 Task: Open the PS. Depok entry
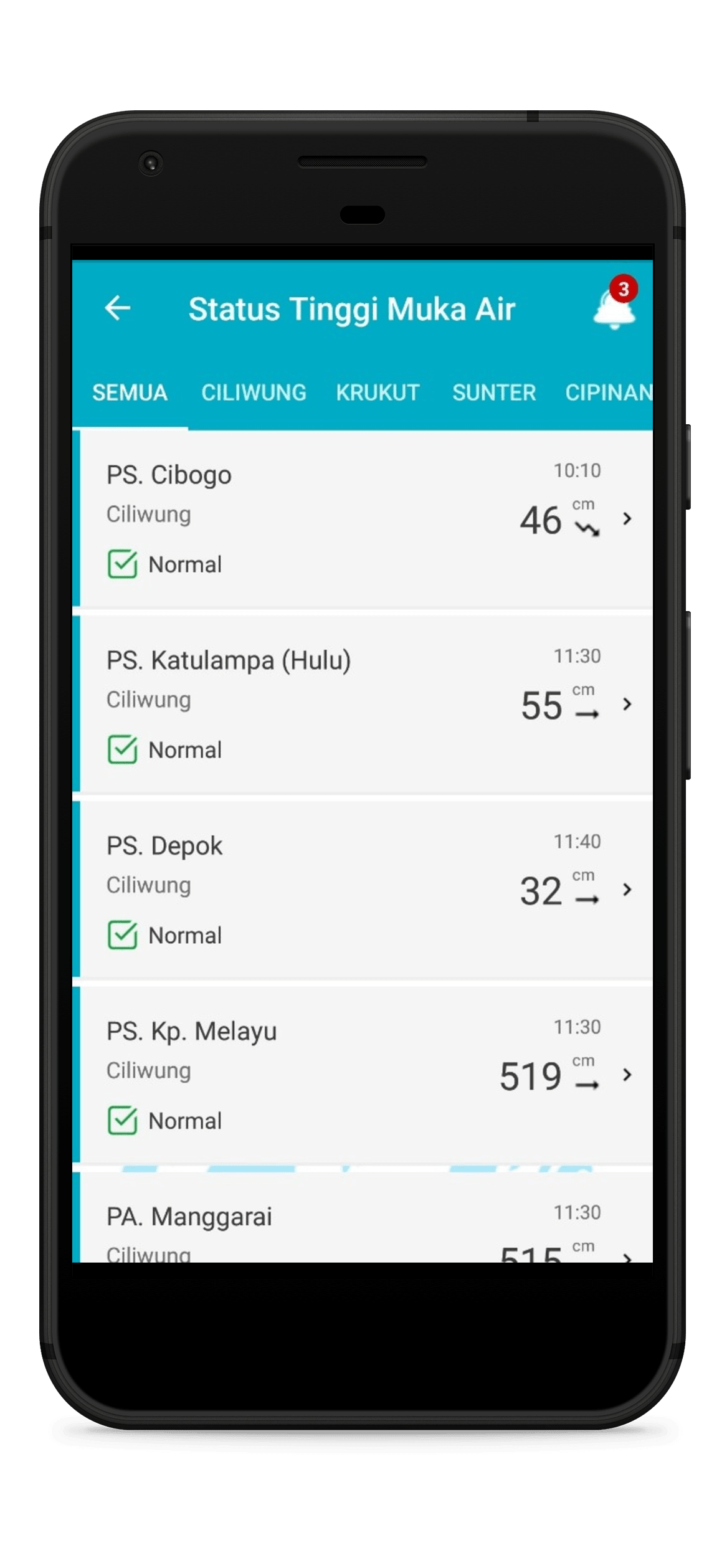[363, 889]
